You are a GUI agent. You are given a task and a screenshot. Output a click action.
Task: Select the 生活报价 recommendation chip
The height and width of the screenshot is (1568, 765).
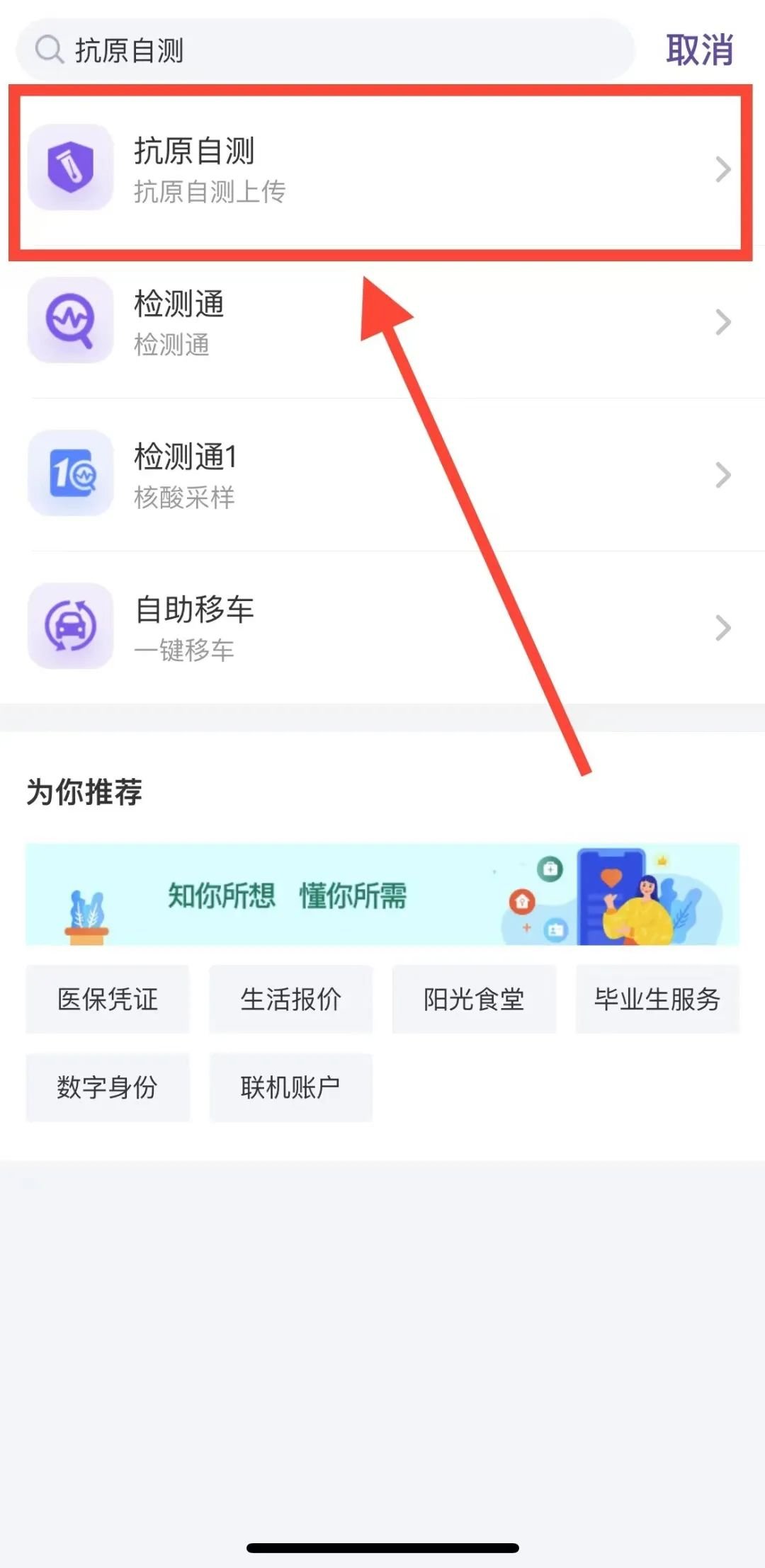290,1000
